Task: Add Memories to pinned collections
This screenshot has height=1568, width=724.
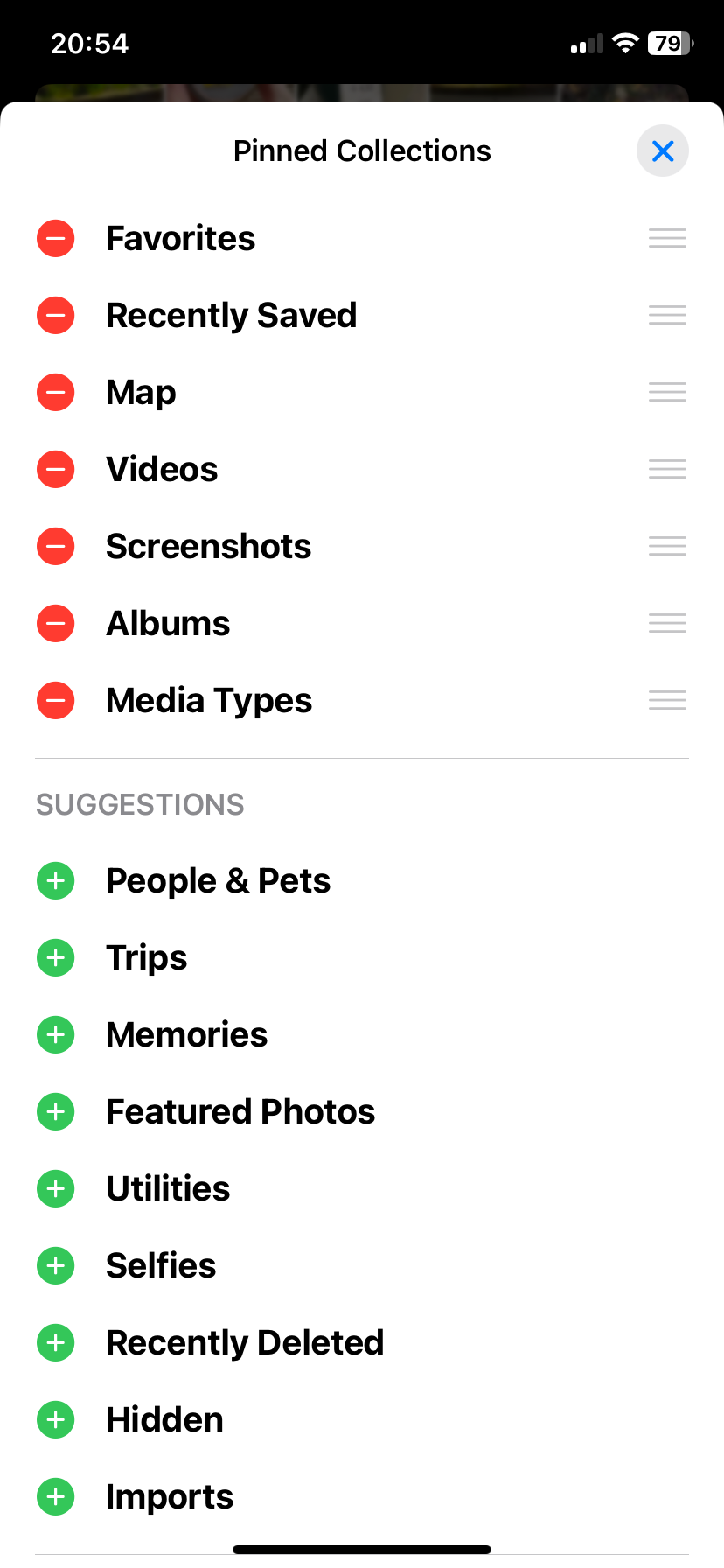Action: 56,1035
